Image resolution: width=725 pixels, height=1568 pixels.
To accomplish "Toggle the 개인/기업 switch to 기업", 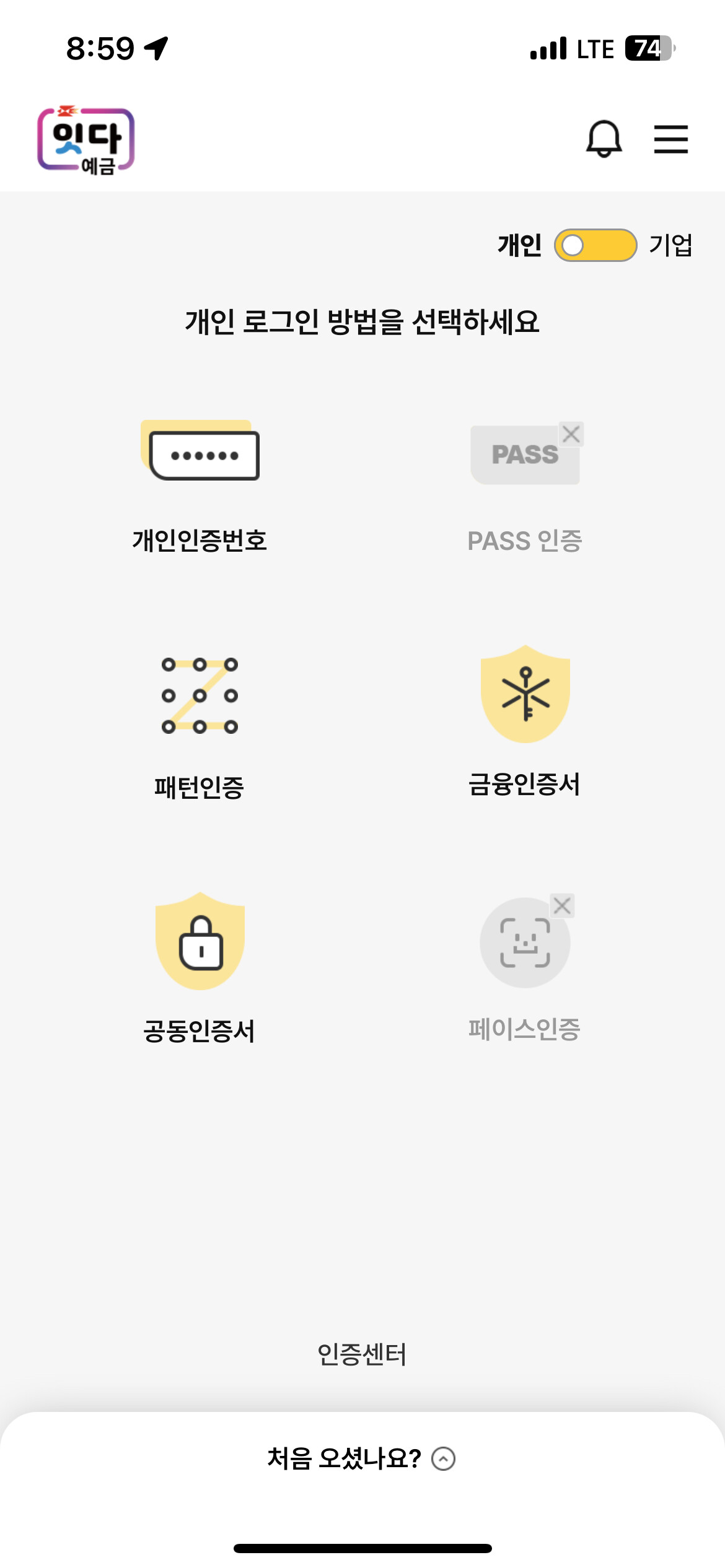I will [x=595, y=245].
